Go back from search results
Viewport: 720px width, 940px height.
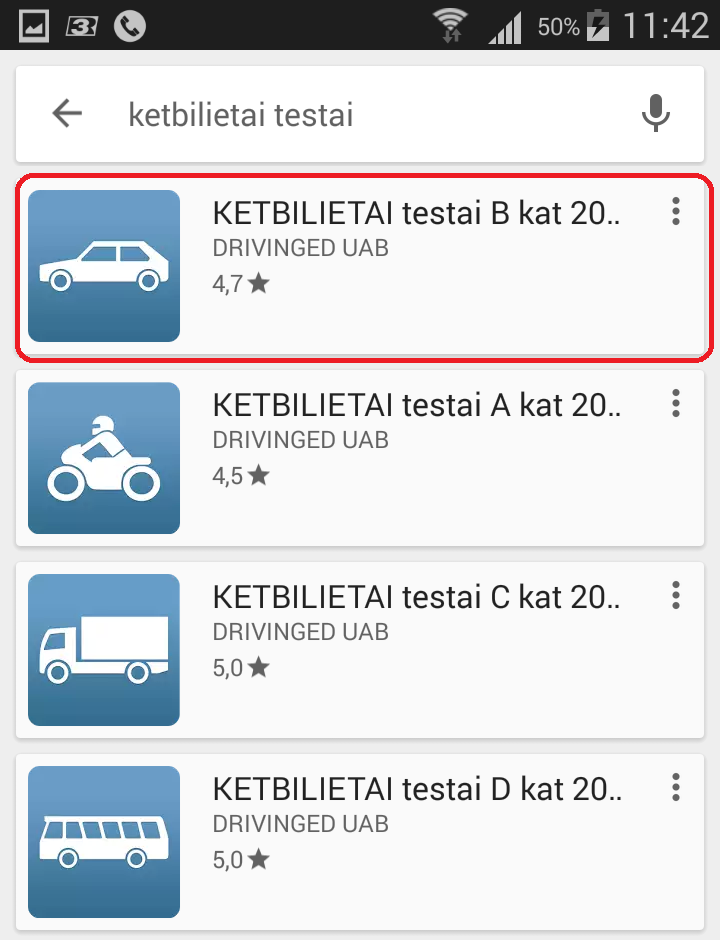tap(67, 114)
